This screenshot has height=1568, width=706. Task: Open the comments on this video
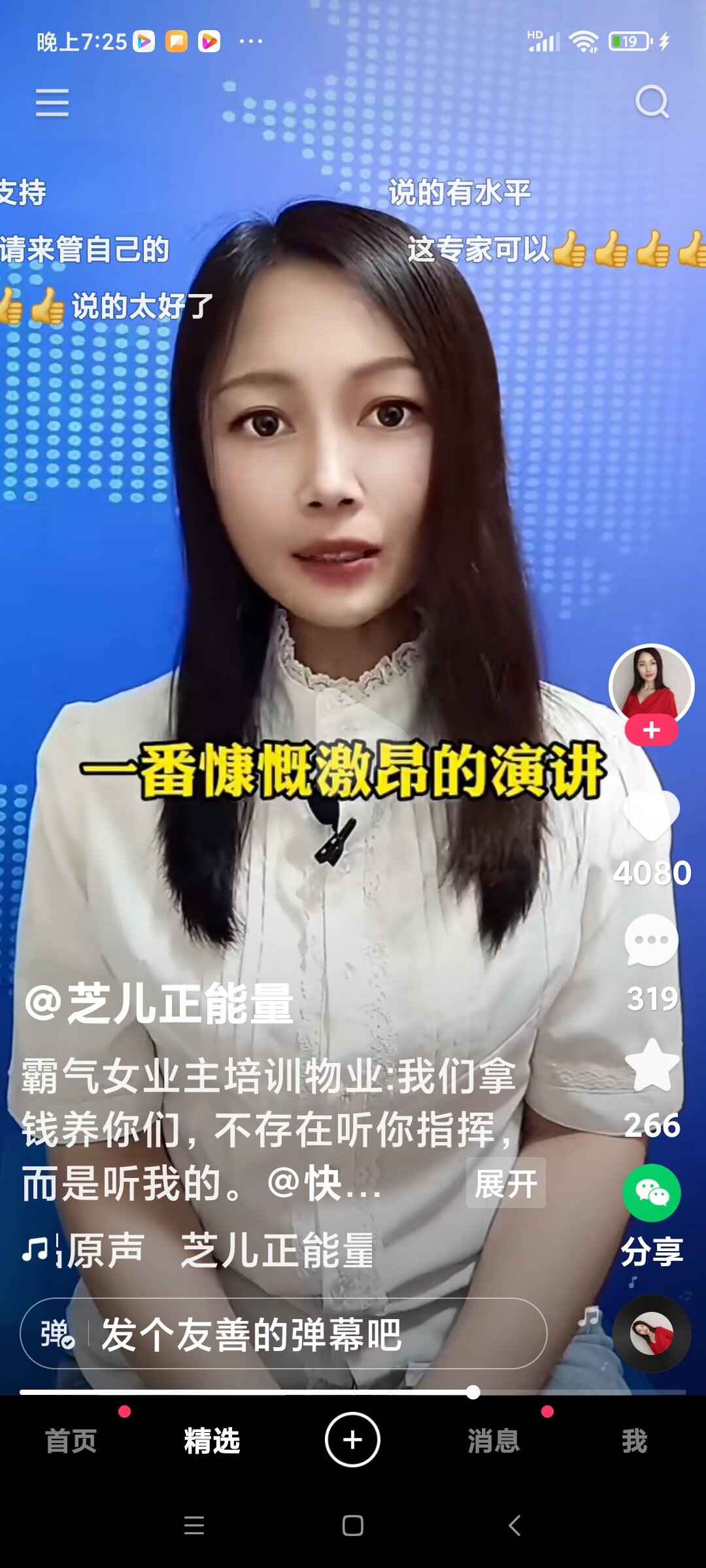click(x=652, y=940)
